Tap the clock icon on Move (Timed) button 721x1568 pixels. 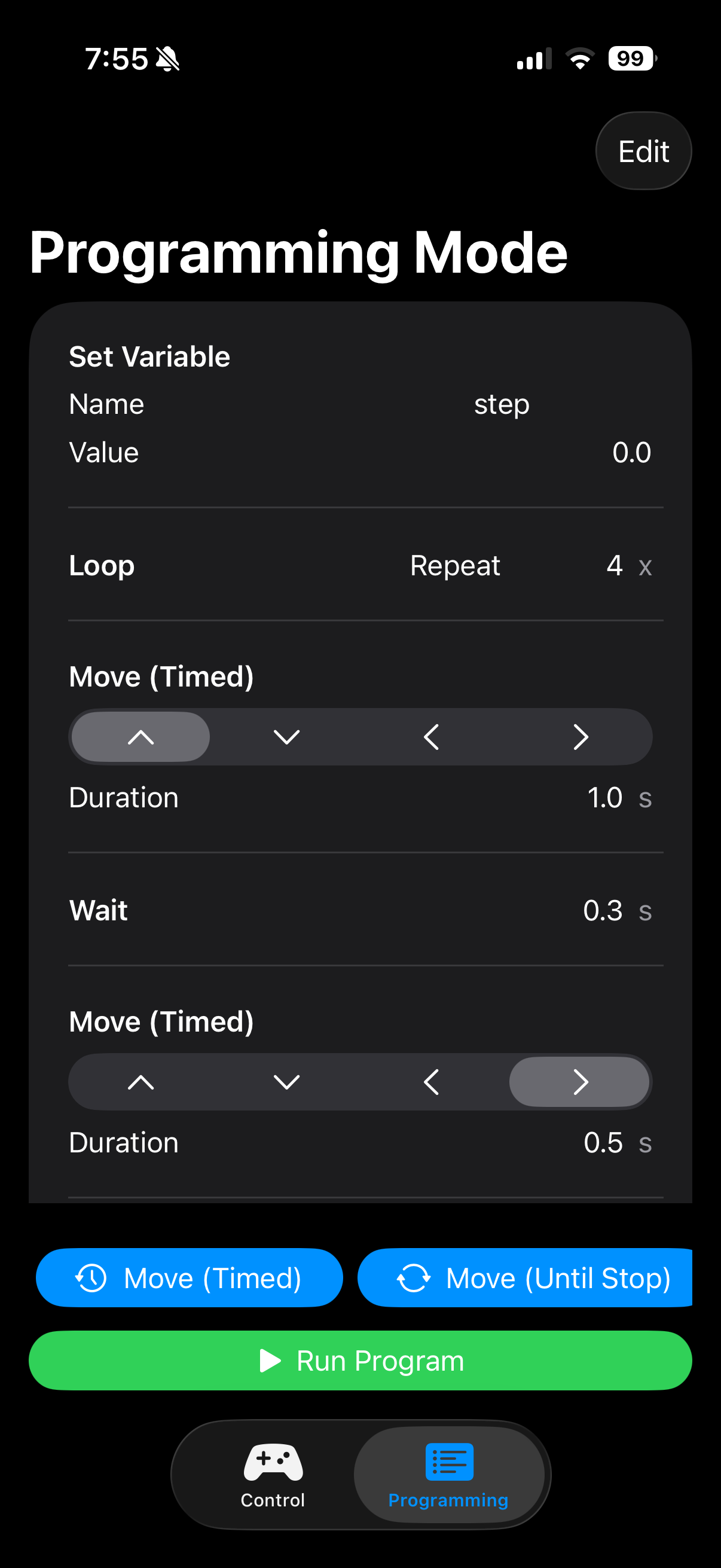(x=91, y=1277)
